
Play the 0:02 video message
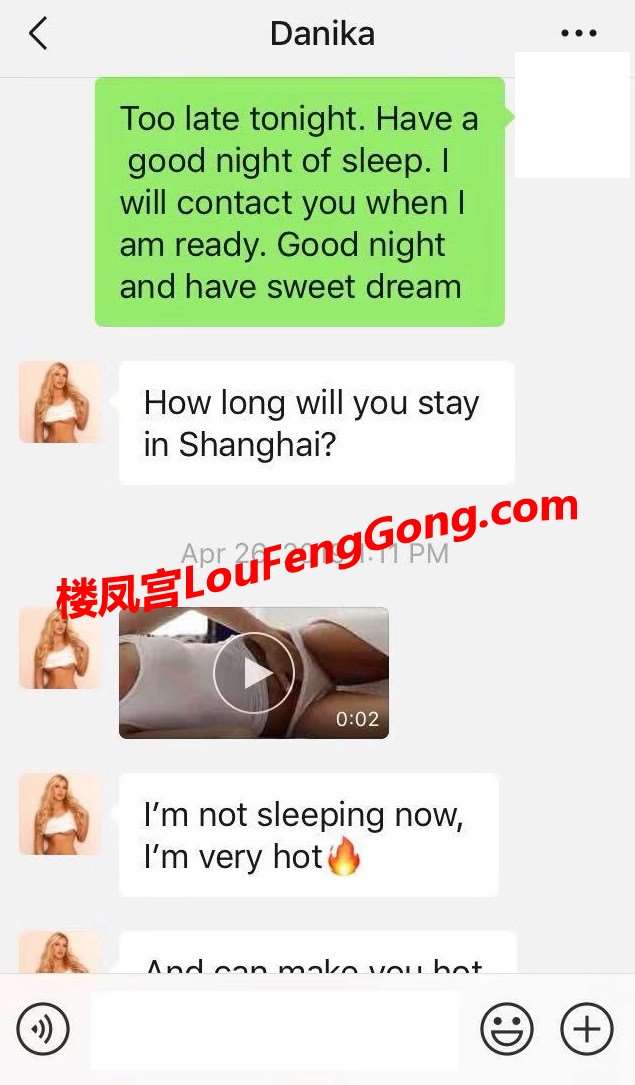254,672
